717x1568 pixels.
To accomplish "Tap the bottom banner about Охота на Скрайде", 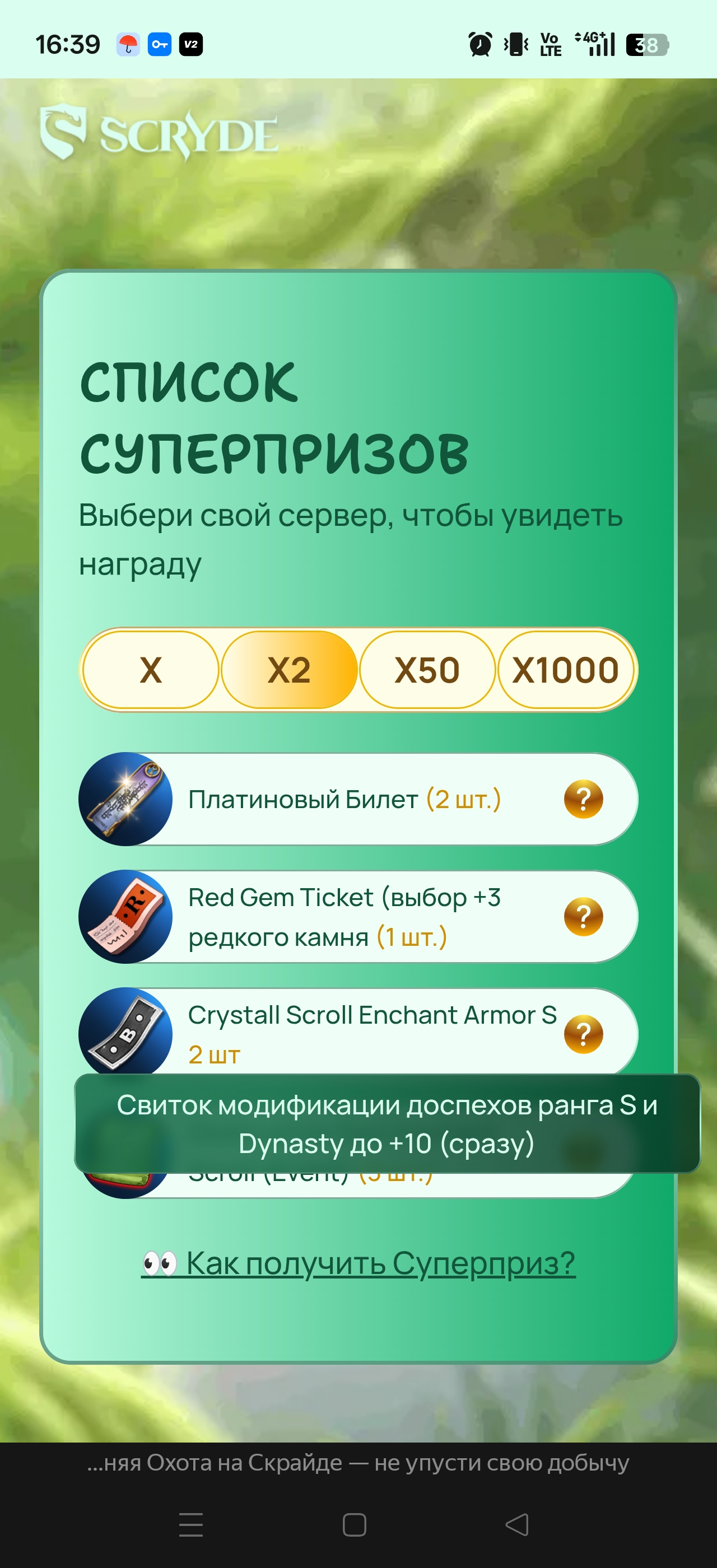I will [358, 1462].
